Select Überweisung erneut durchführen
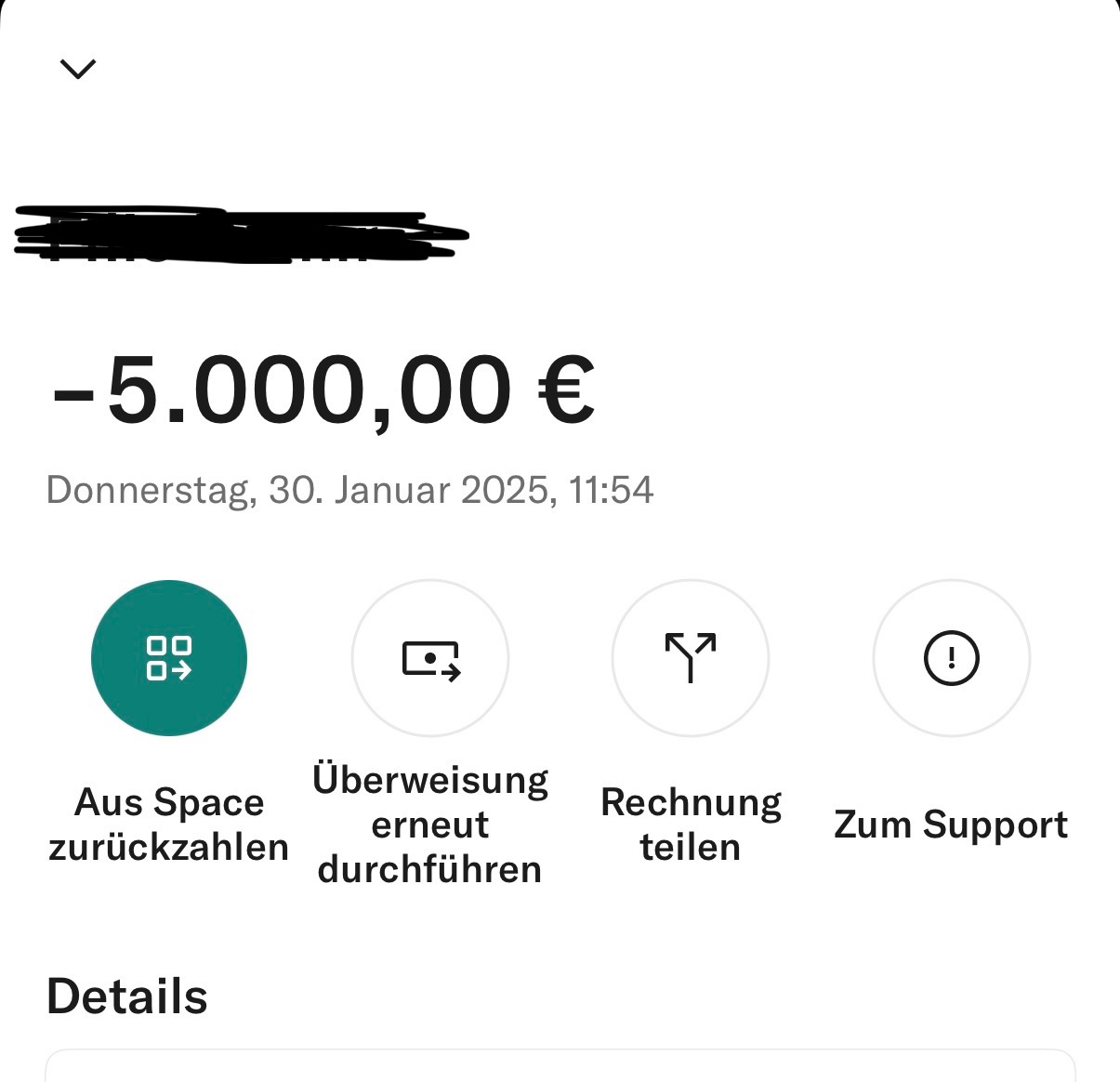The height and width of the screenshot is (1082, 1120). click(x=430, y=658)
